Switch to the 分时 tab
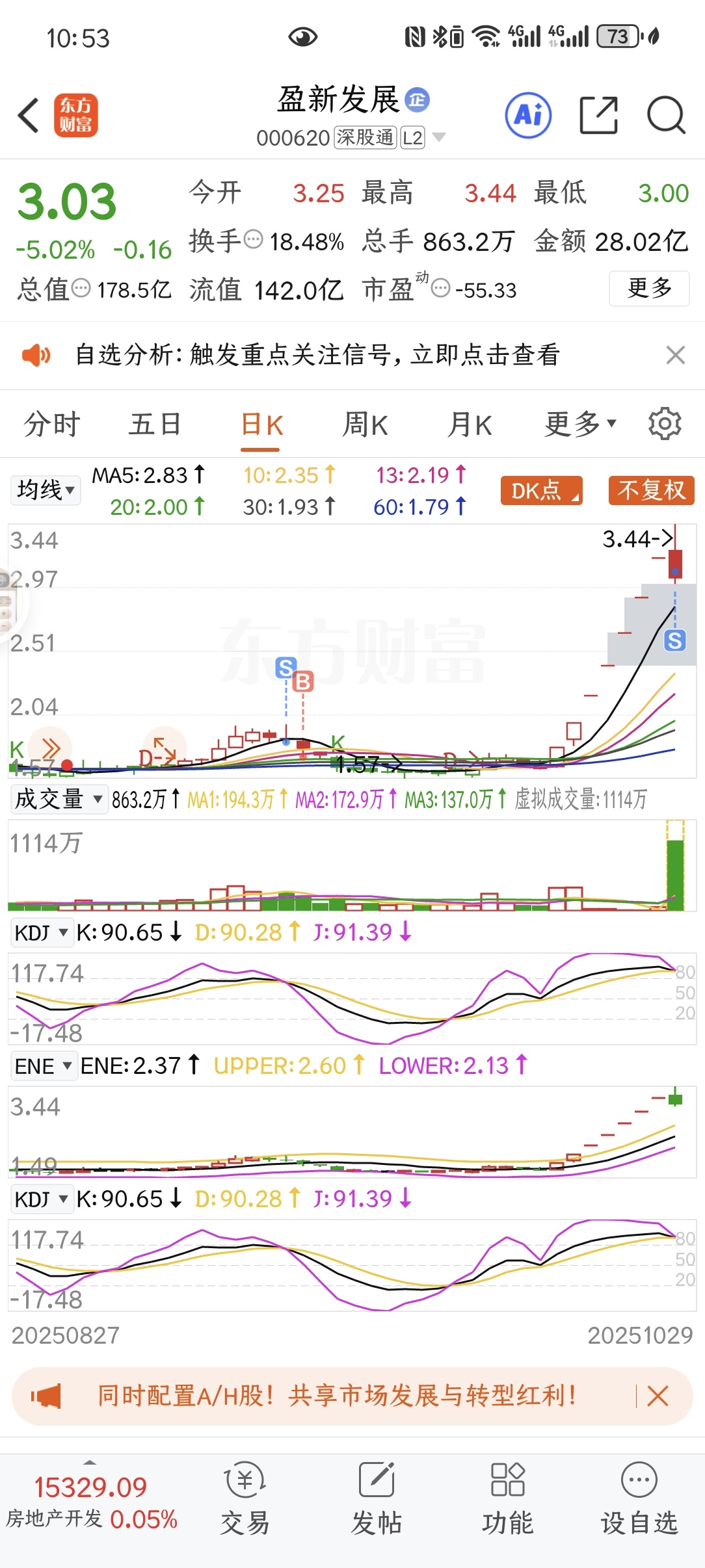This screenshot has width=705, height=1568. [52, 425]
